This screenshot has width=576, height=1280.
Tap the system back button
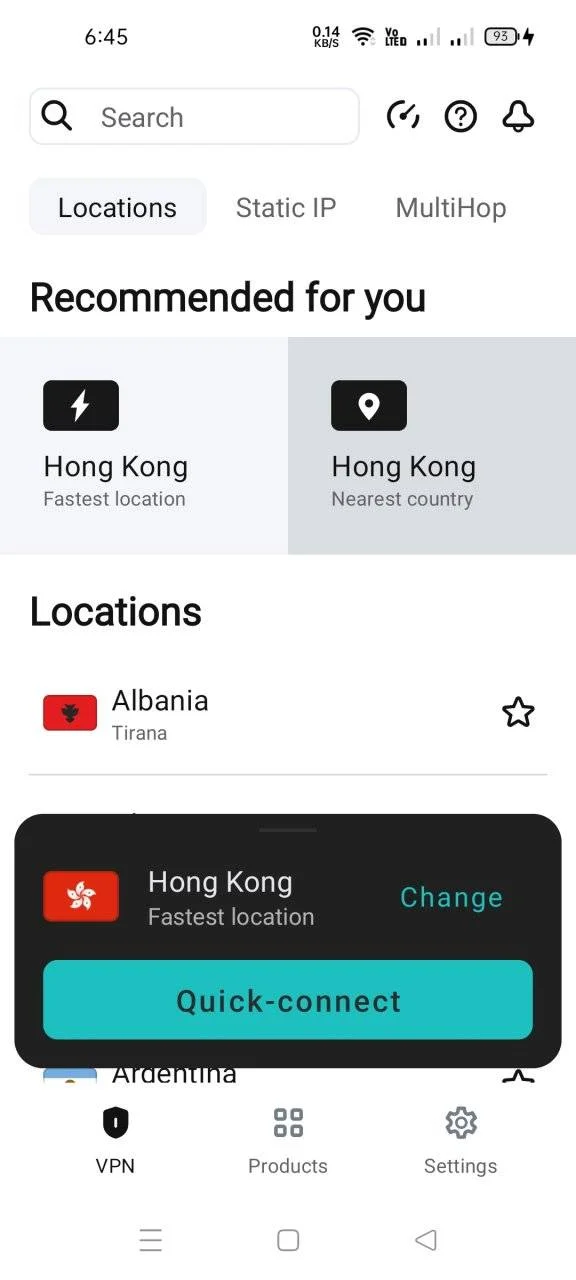pyautogui.click(x=425, y=1240)
